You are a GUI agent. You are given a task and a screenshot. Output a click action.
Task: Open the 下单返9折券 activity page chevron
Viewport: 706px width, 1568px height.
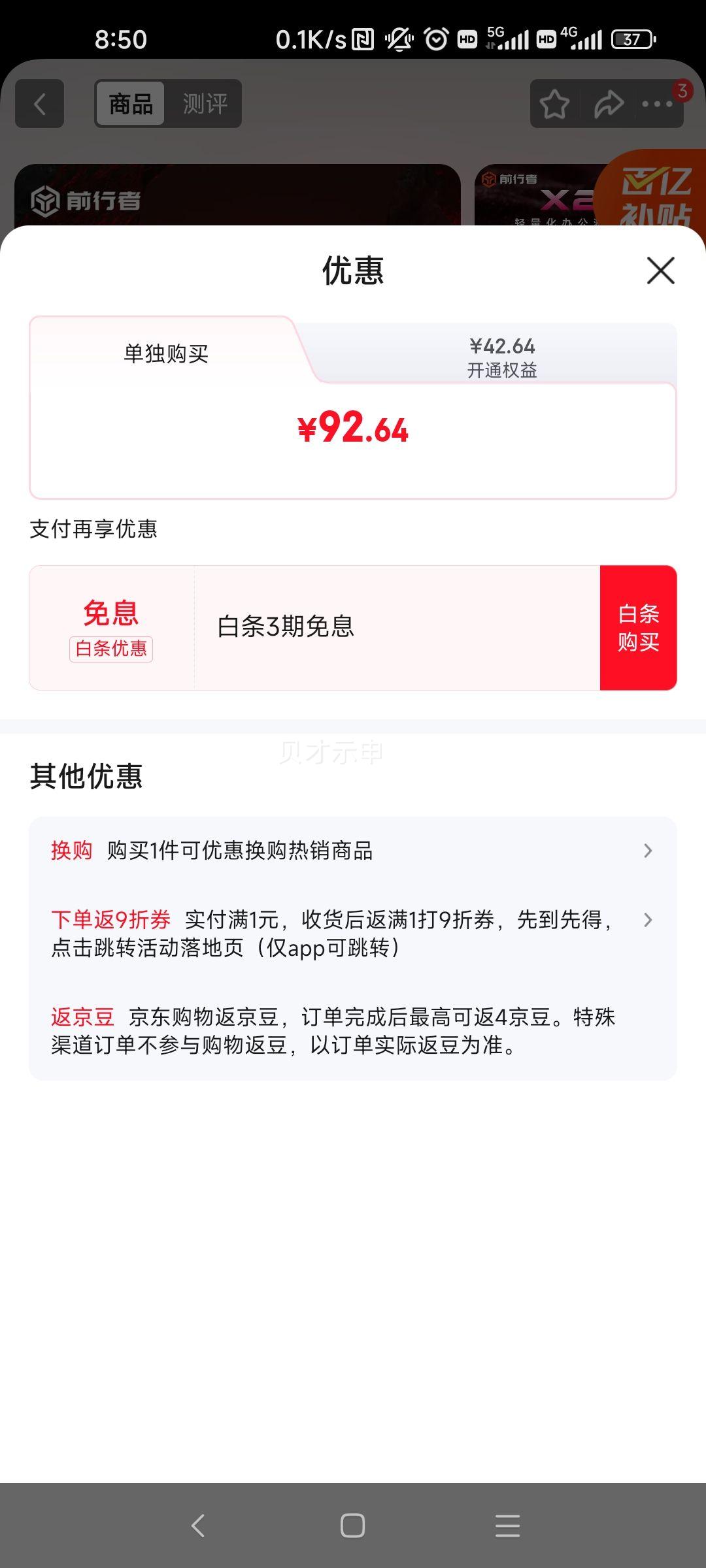tap(648, 920)
